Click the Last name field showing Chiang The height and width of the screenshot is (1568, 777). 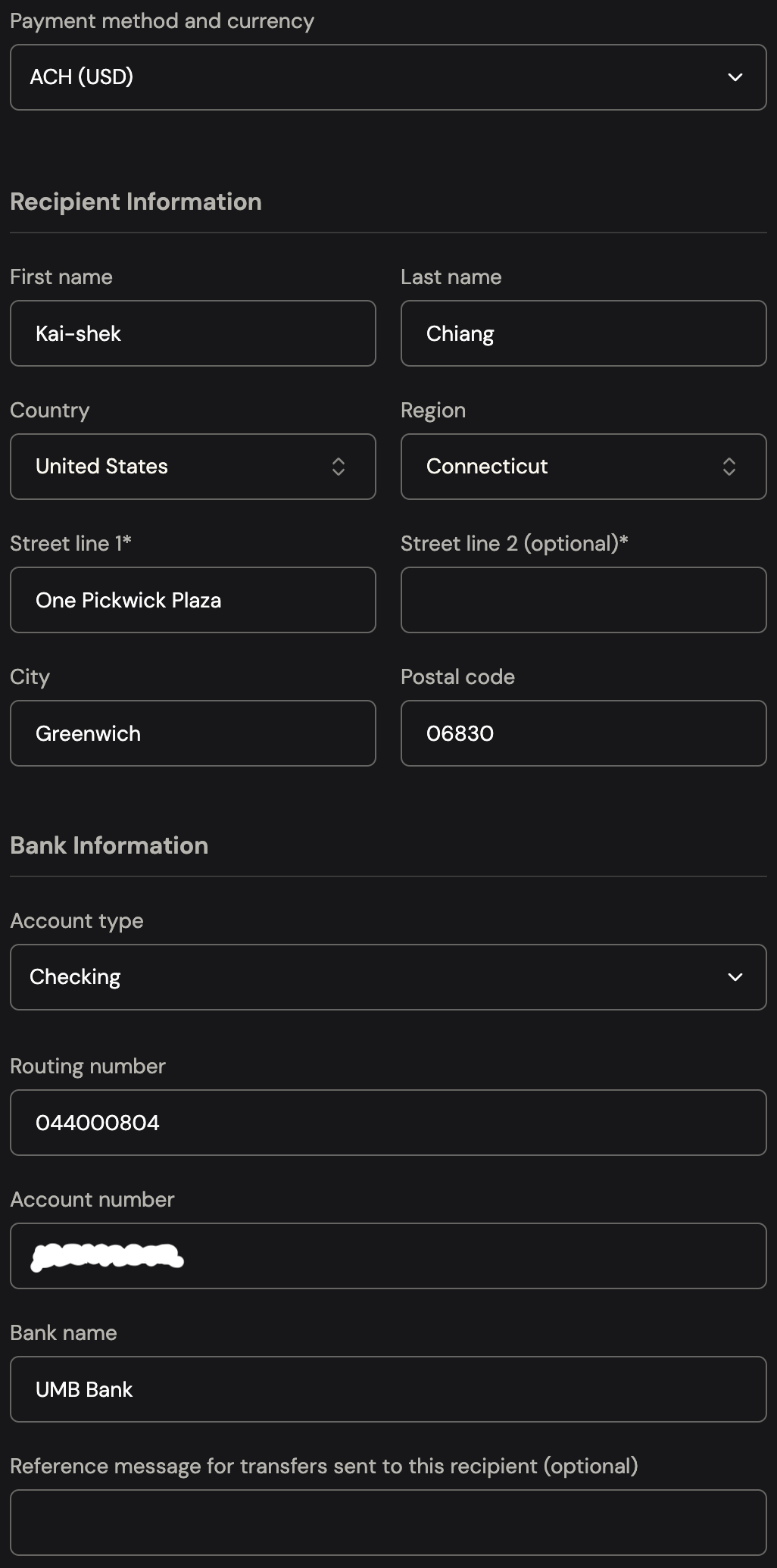(x=583, y=333)
